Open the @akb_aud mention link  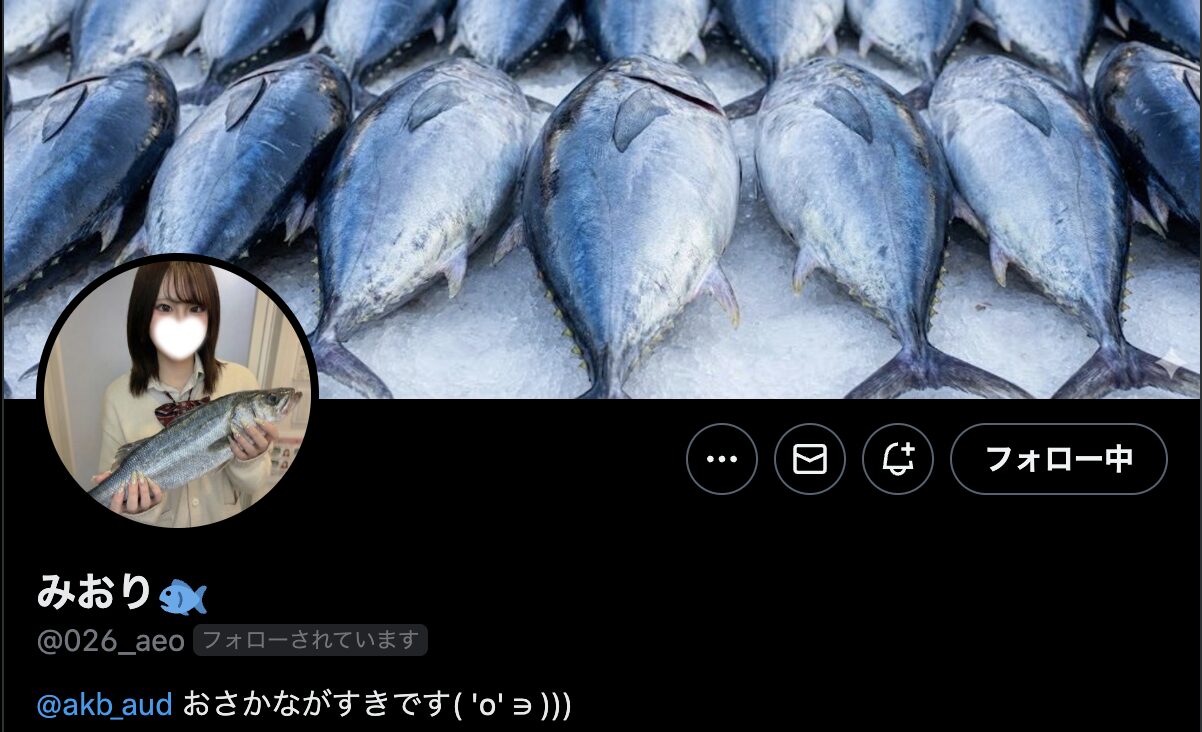(x=104, y=705)
